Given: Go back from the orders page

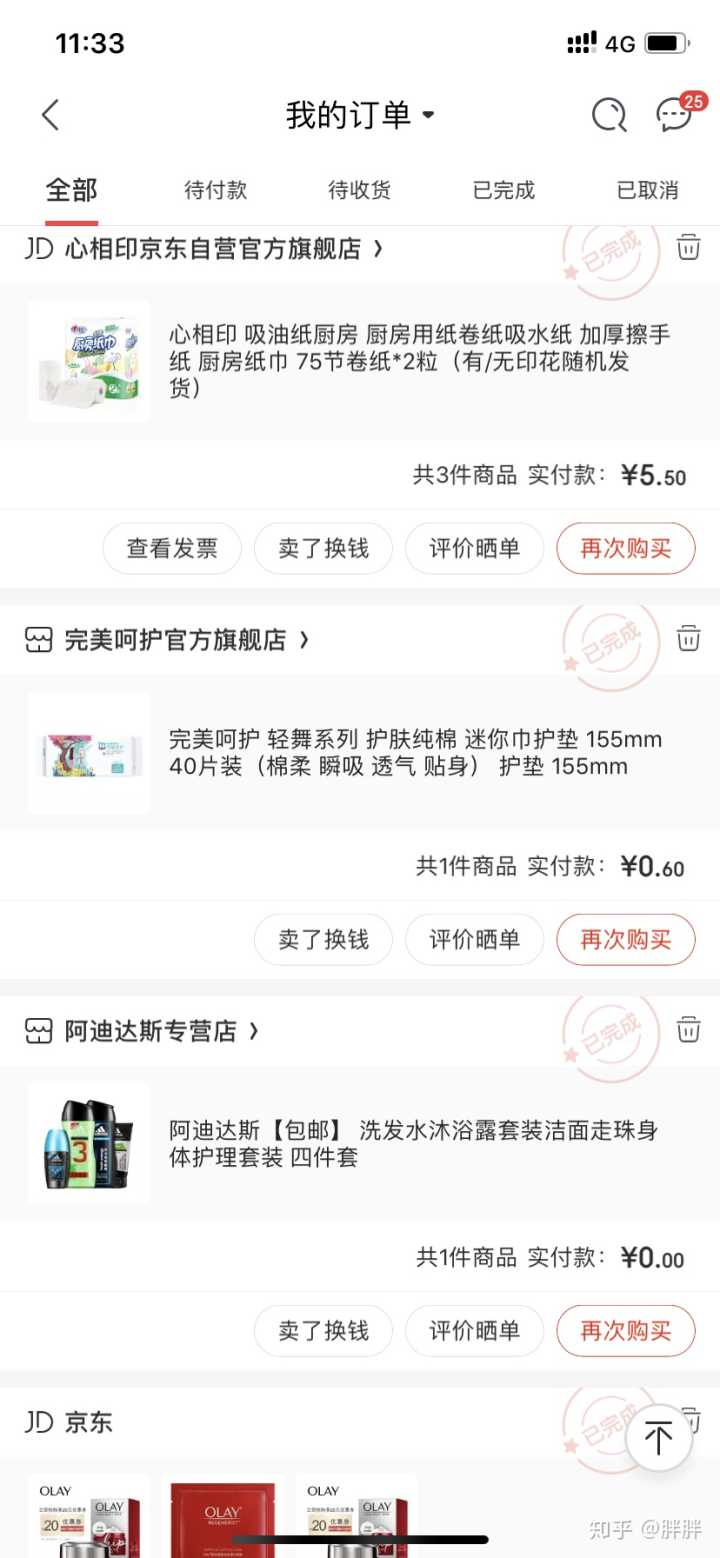Looking at the screenshot, I should click(50, 116).
